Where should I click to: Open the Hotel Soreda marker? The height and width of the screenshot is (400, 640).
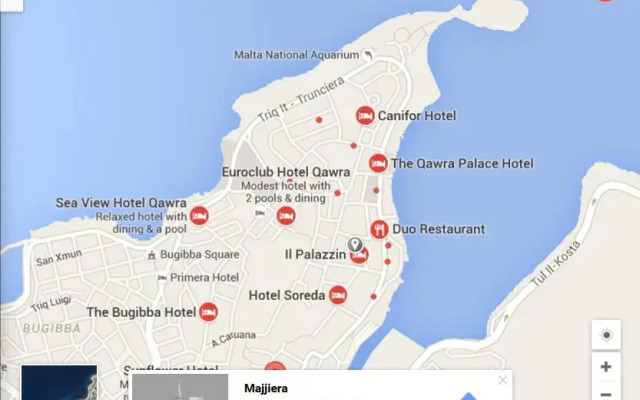tap(338, 295)
